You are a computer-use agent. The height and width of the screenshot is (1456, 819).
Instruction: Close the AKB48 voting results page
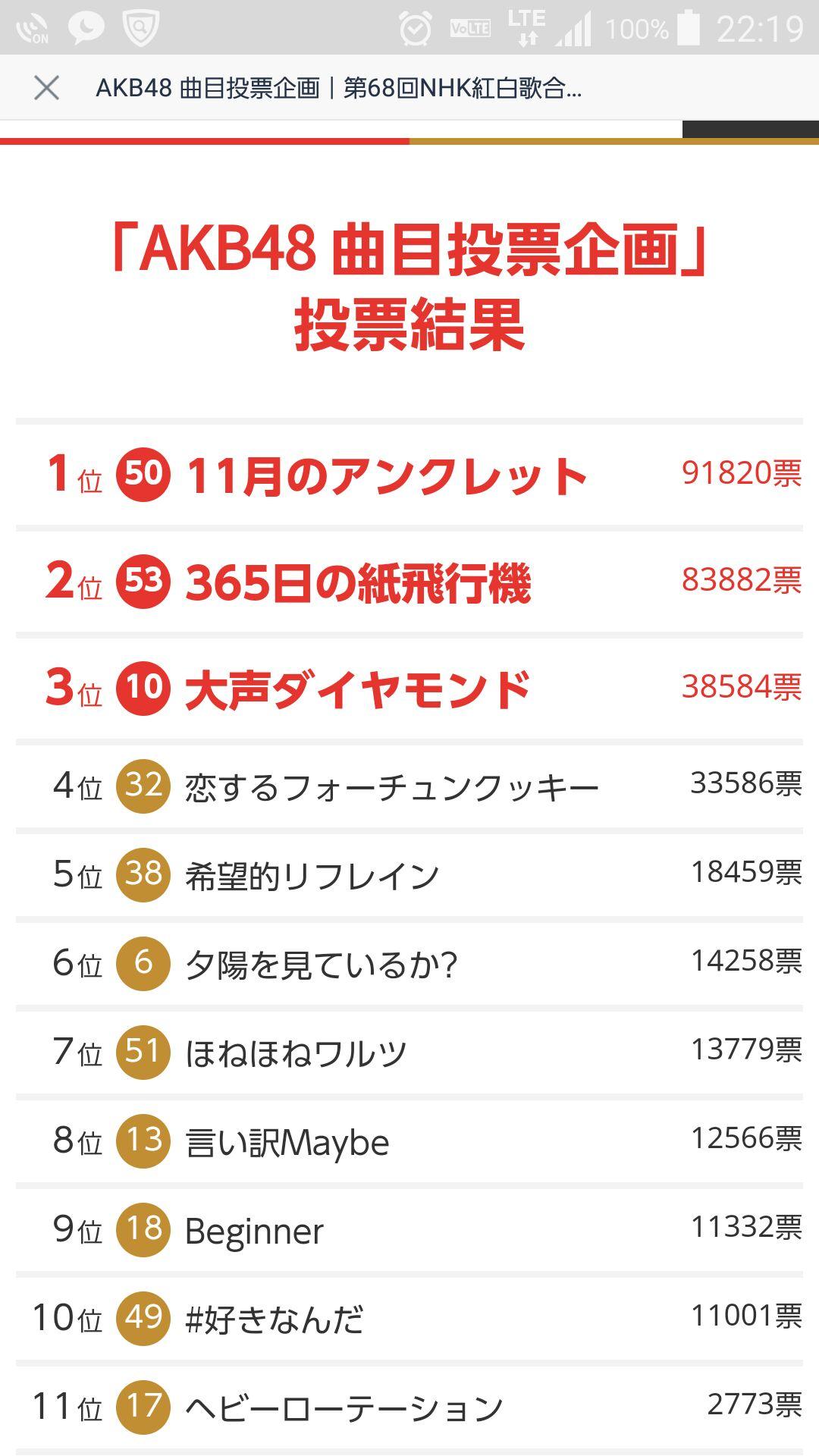pyautogui.click(x=46, y=88)
